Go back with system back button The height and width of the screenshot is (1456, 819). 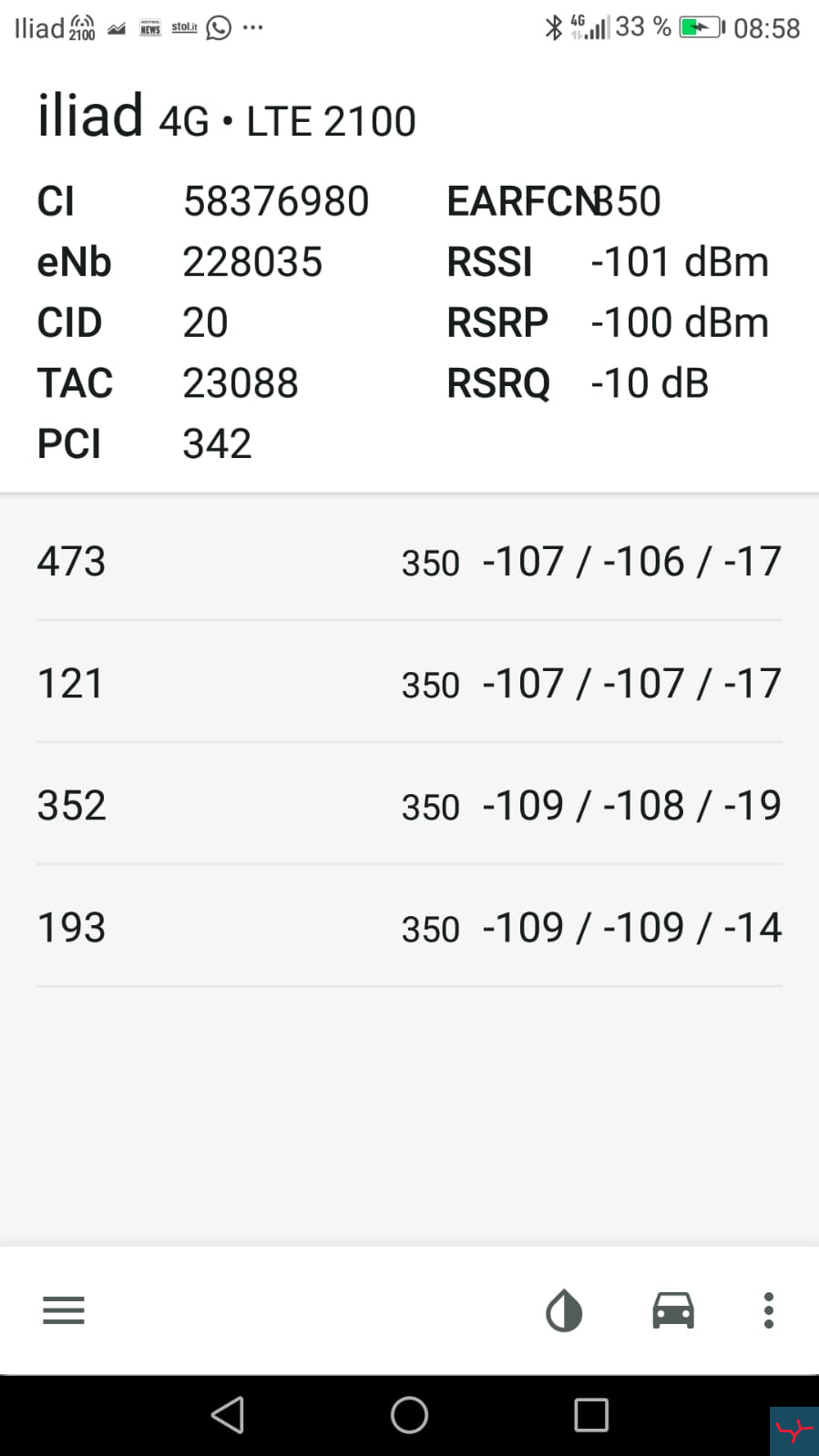click(228, 1415)
